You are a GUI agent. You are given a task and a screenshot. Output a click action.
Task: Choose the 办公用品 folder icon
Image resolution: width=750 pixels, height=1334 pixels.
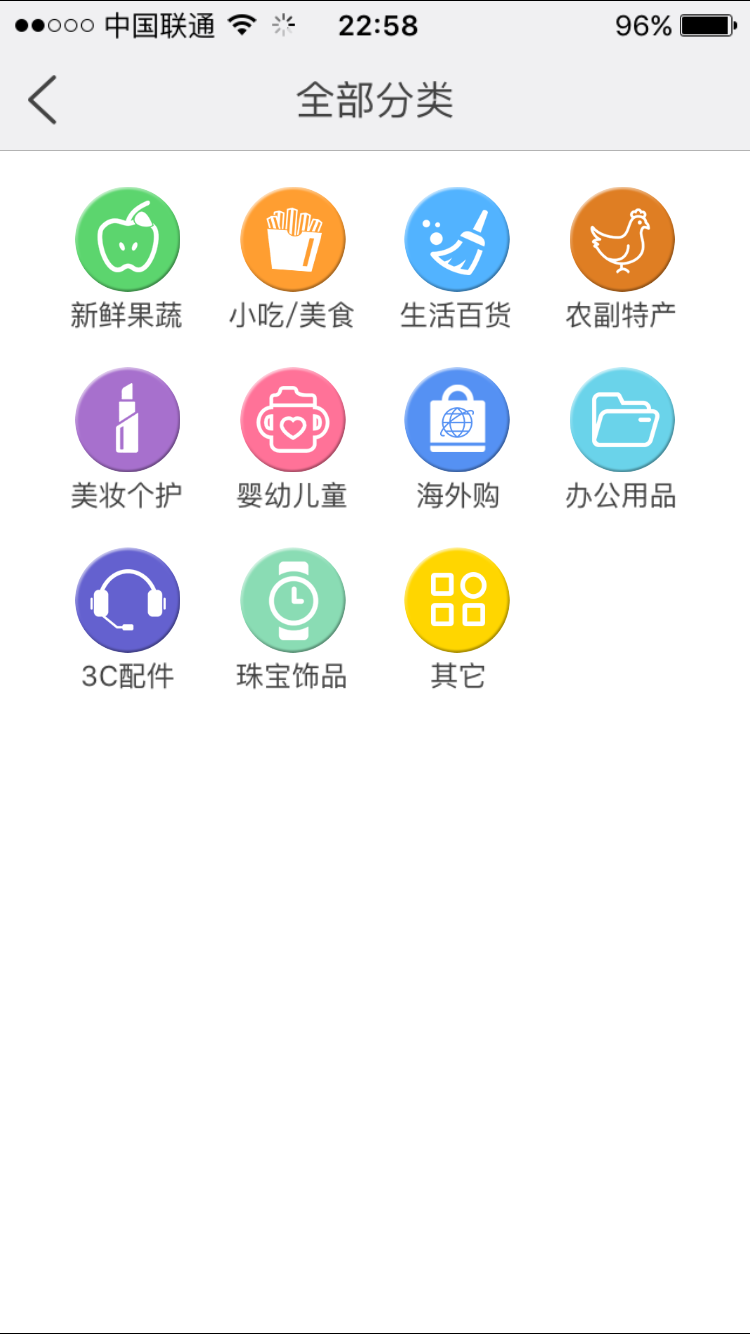tap(621, 420)
